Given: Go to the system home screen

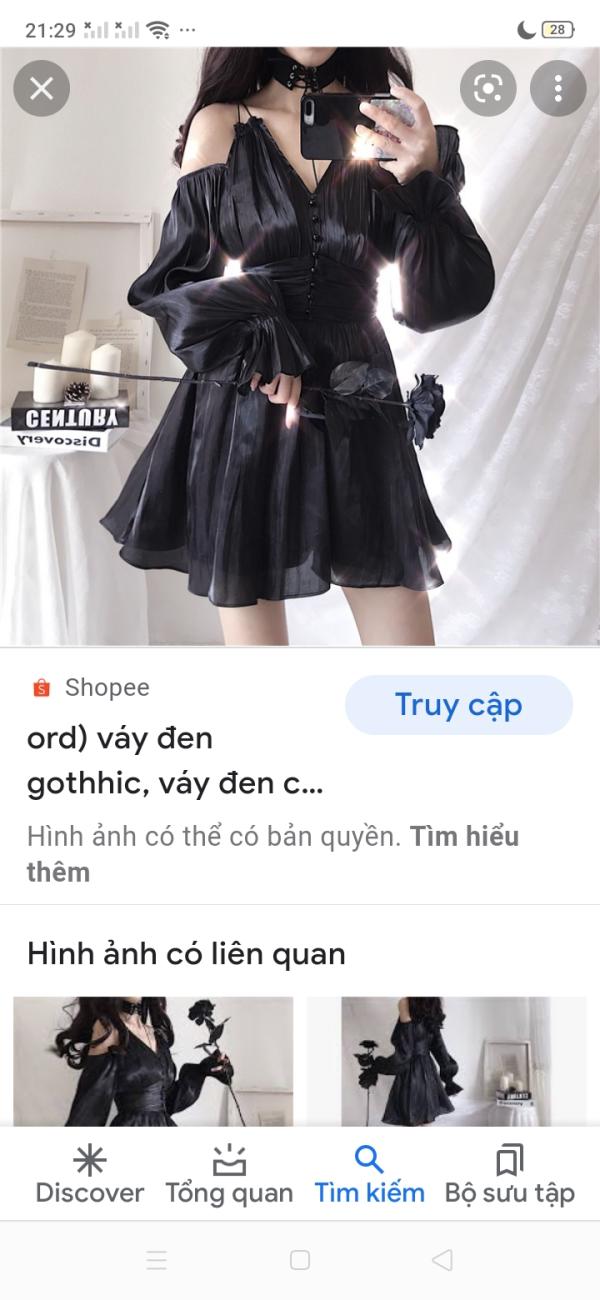Looking at the screenshot, I should (299, 1260).
